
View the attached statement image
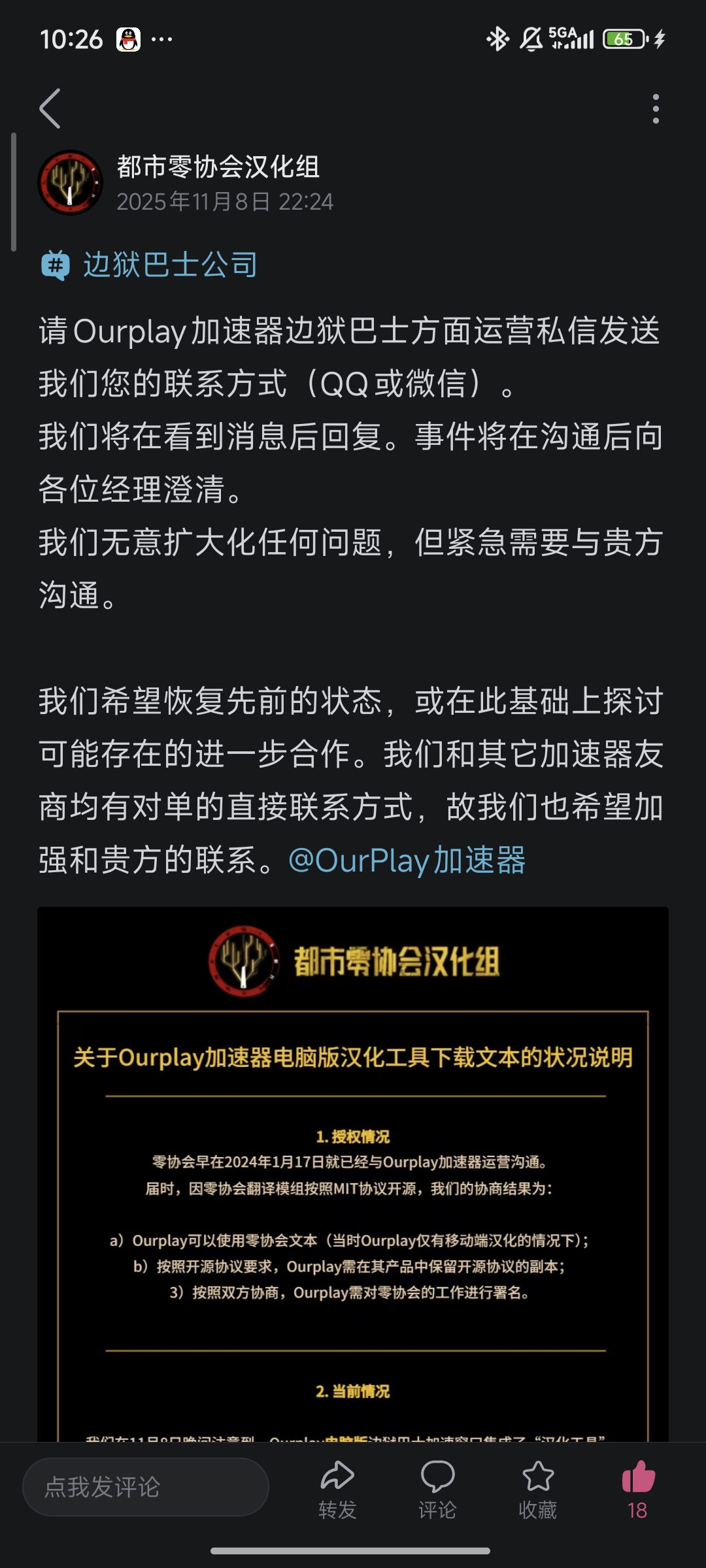click(353, 1176)
